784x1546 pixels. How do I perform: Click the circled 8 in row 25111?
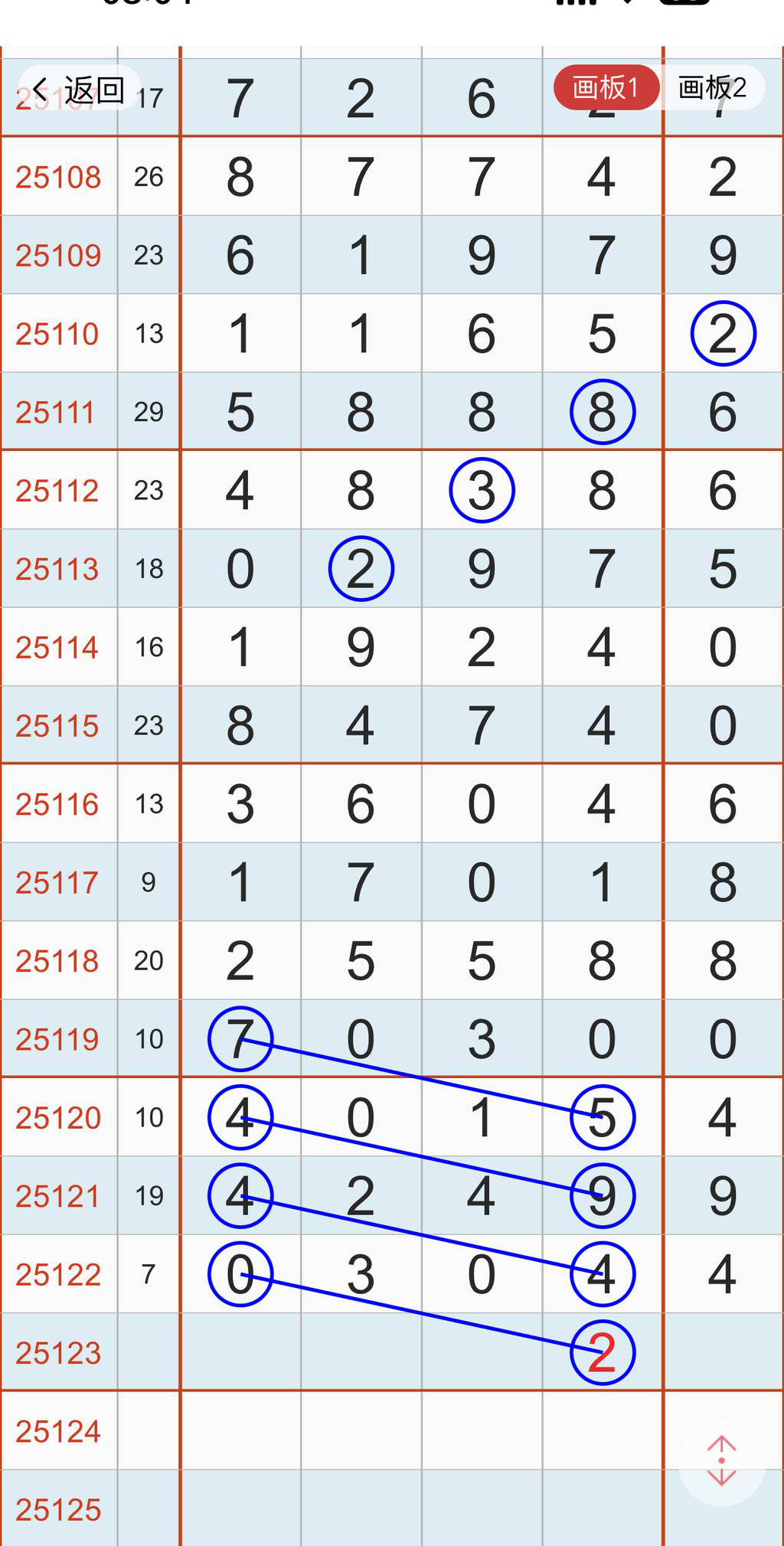(603, 412)
